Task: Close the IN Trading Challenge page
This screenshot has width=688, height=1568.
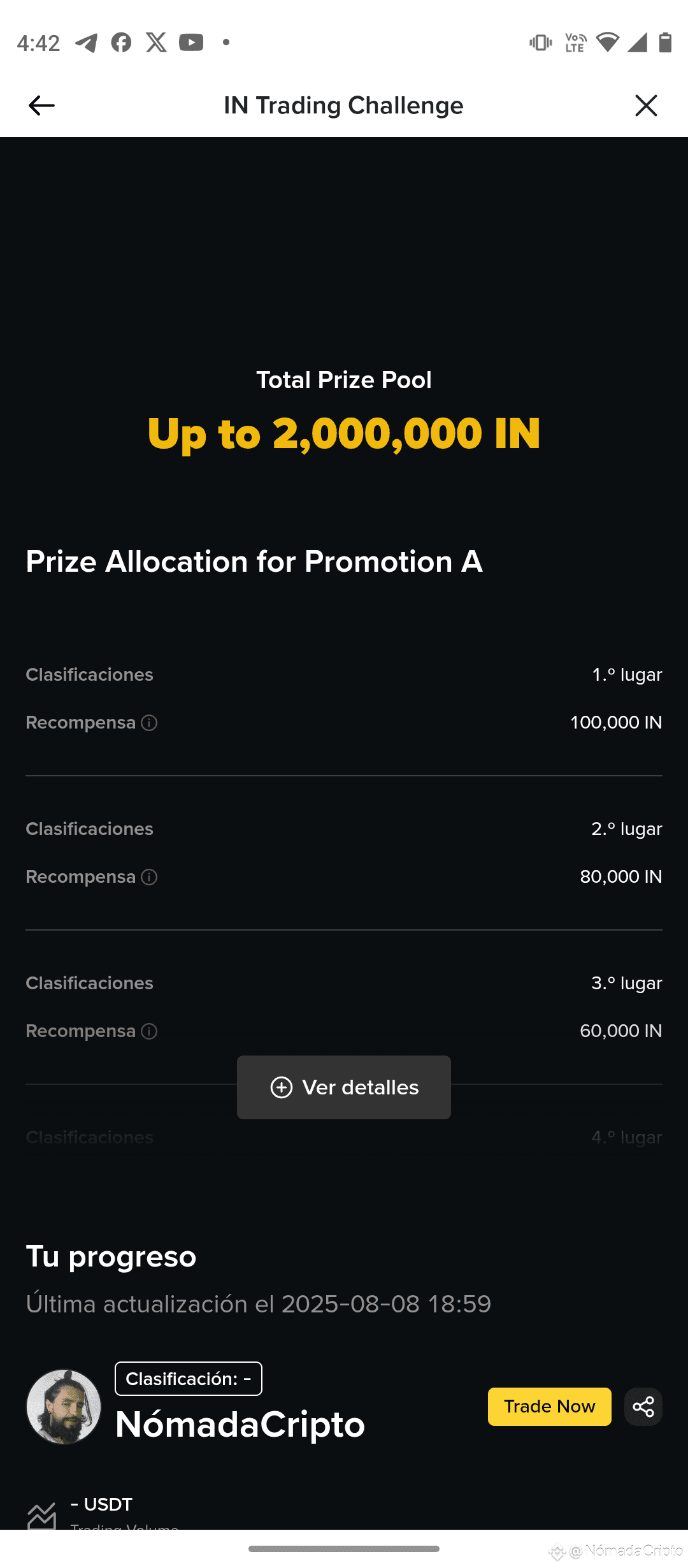Action: 646,105
